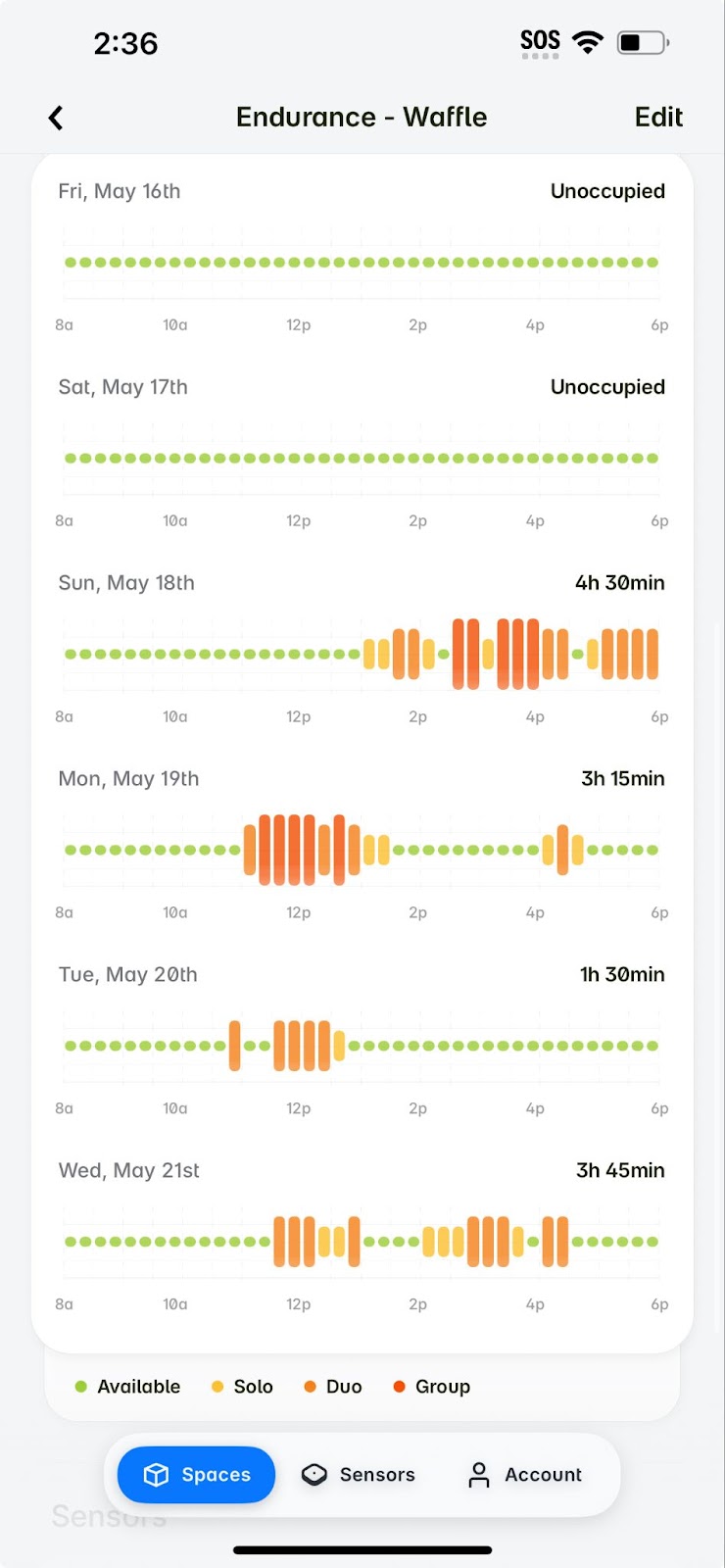The image size is (725, 1568).
Task: Go to the Account tab
Action: [x=525, y=1474]
